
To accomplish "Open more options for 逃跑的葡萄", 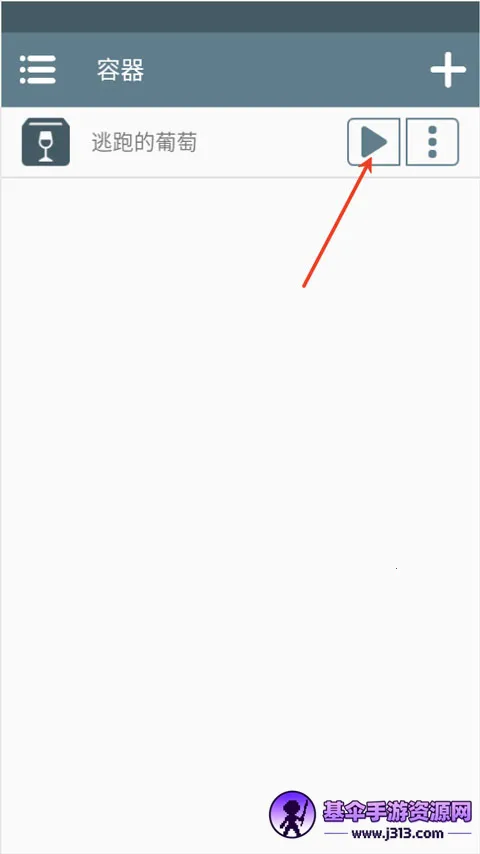I will 433,142.
